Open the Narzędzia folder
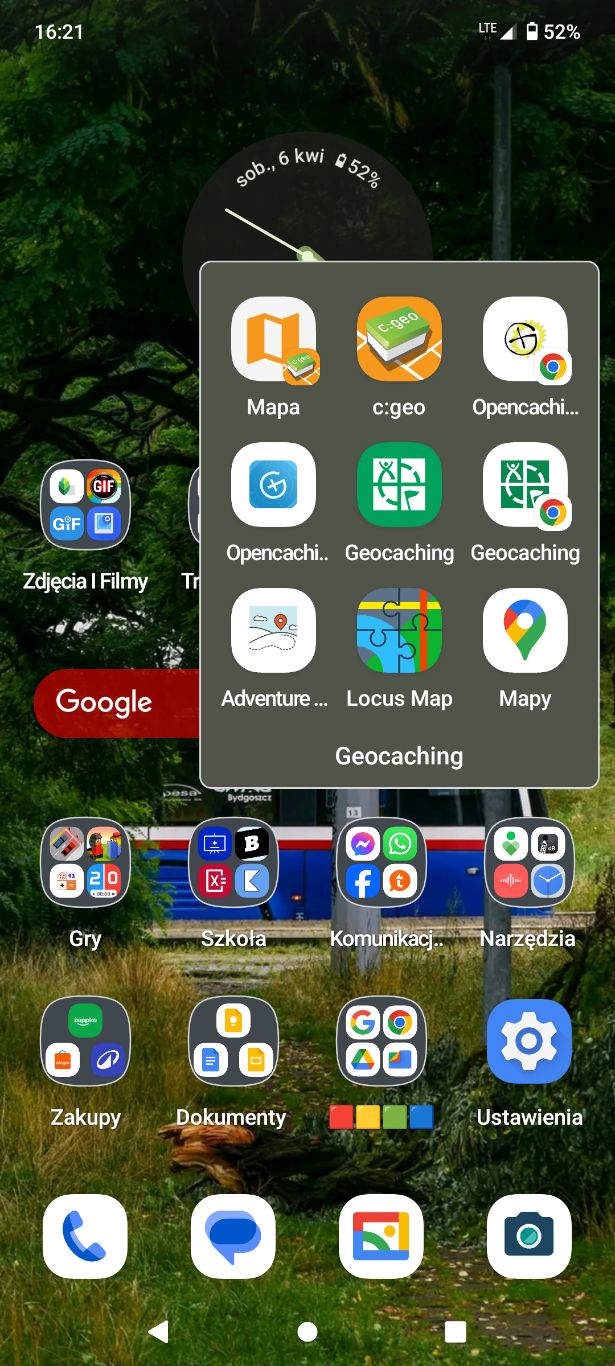This screenshot has height=1366, width=615. click(528, 862)
